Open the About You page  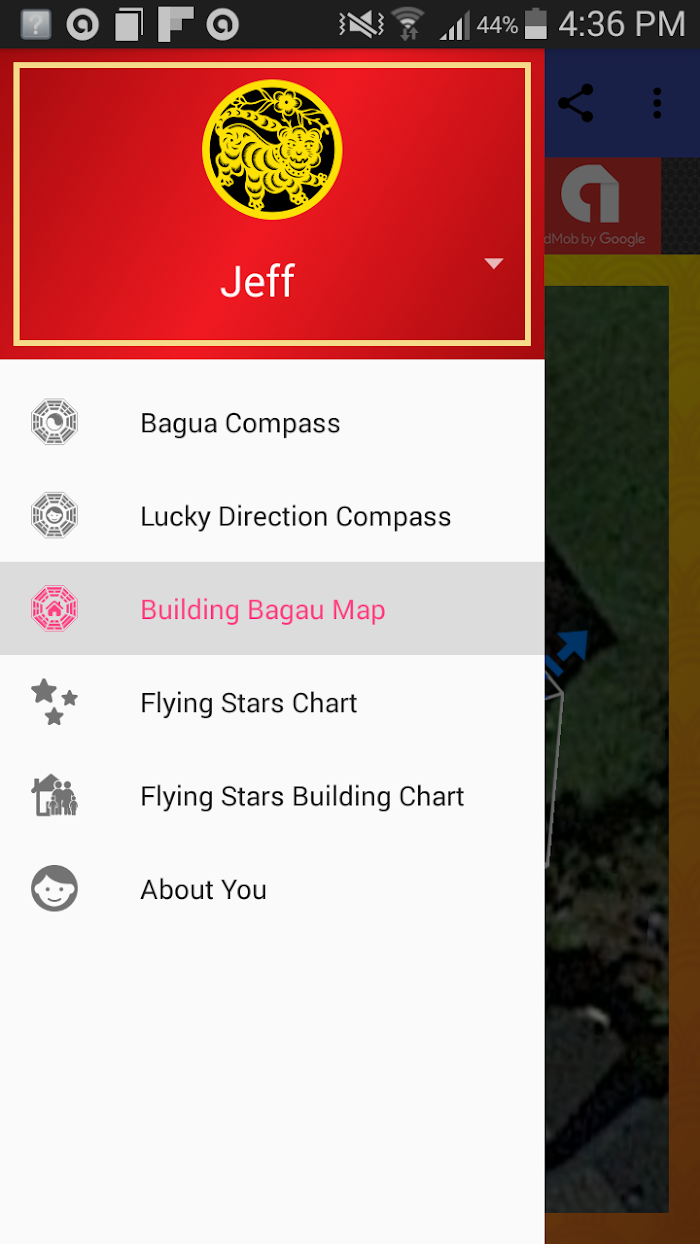[272, 889]
